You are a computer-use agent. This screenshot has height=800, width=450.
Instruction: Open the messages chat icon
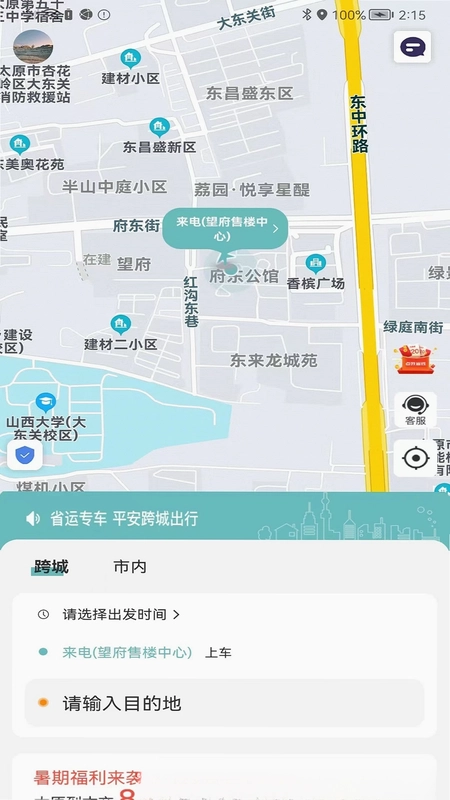(412, 47)
